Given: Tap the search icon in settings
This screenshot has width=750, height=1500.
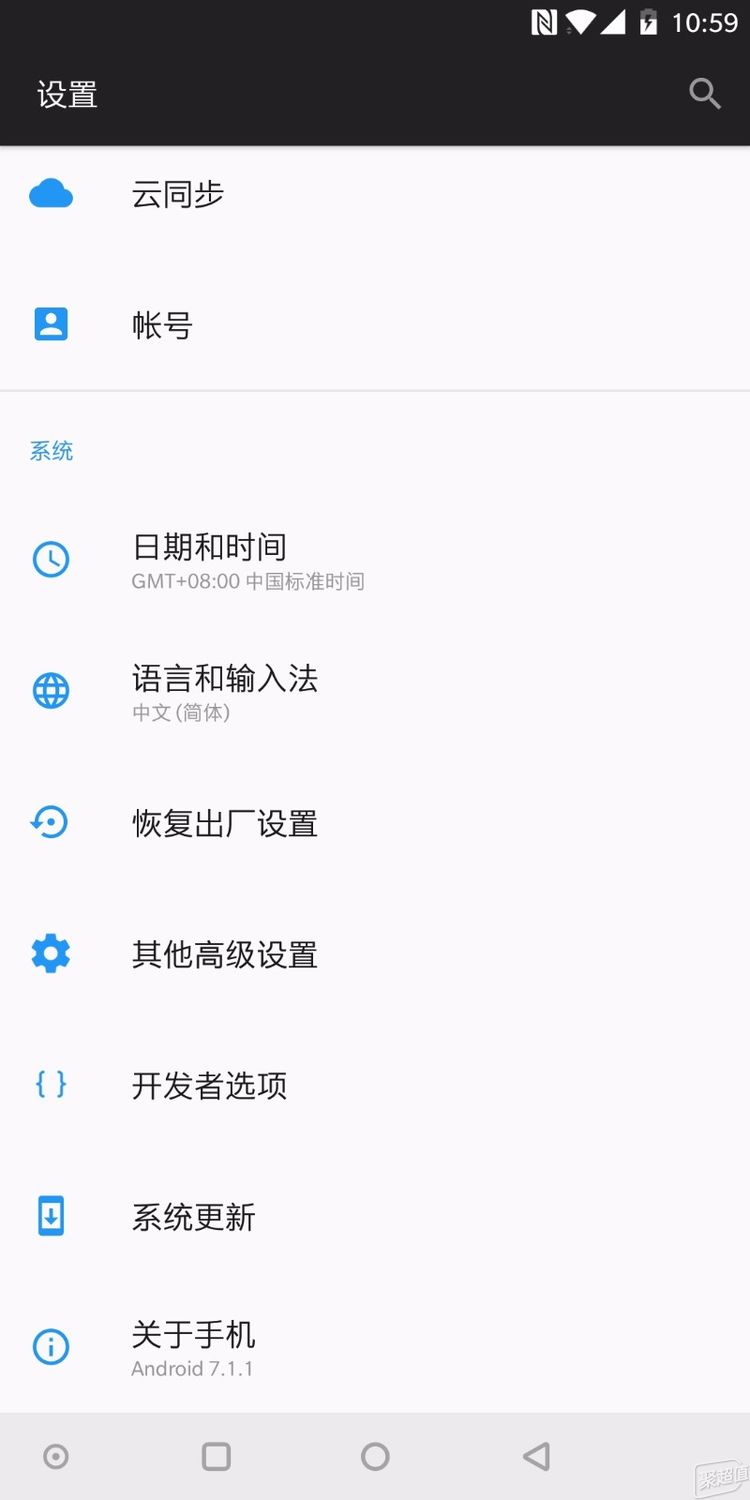Looking at the screenshot, I should [705, 94].
